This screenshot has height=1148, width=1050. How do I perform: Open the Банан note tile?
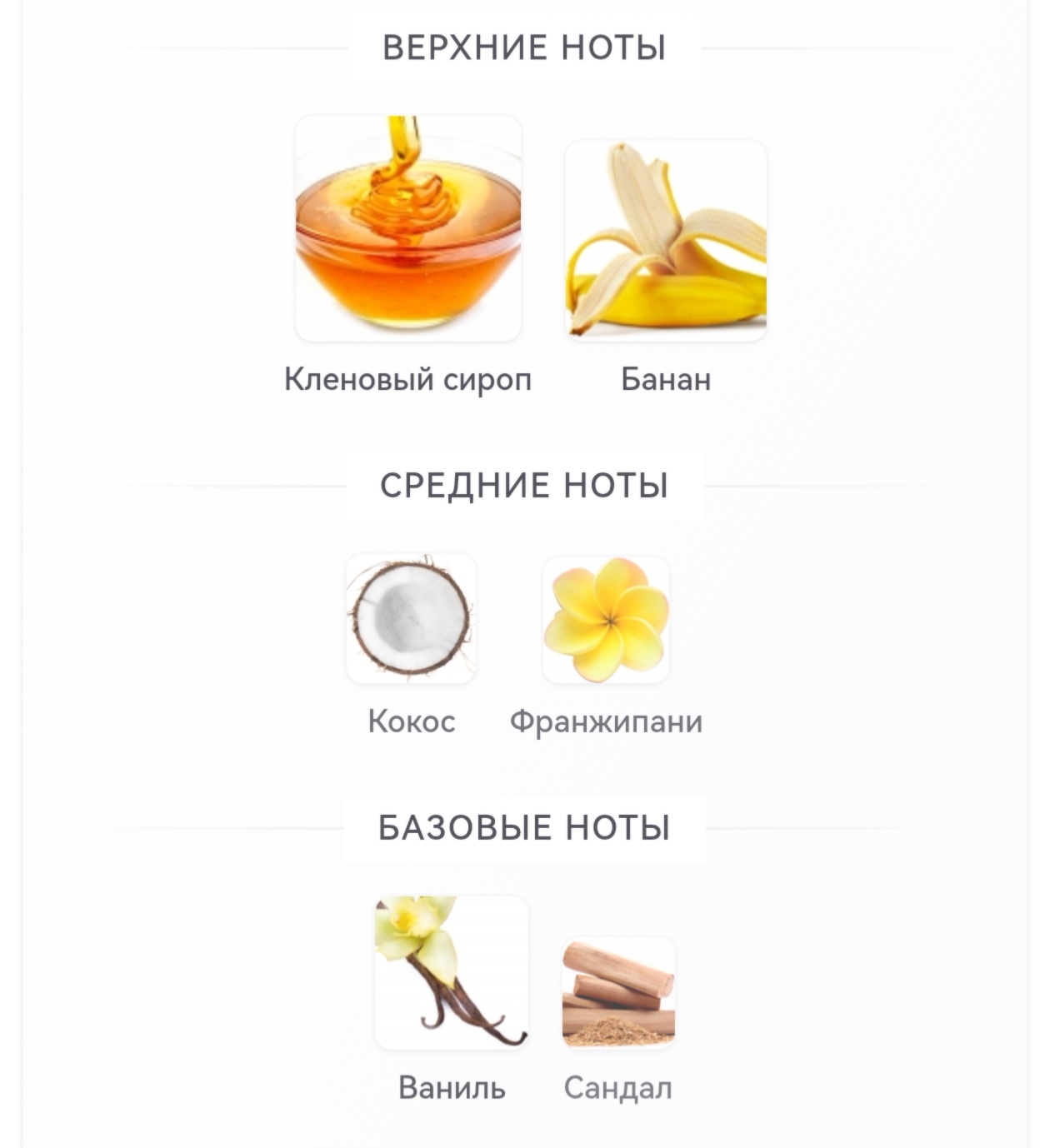tap(666, 242)
